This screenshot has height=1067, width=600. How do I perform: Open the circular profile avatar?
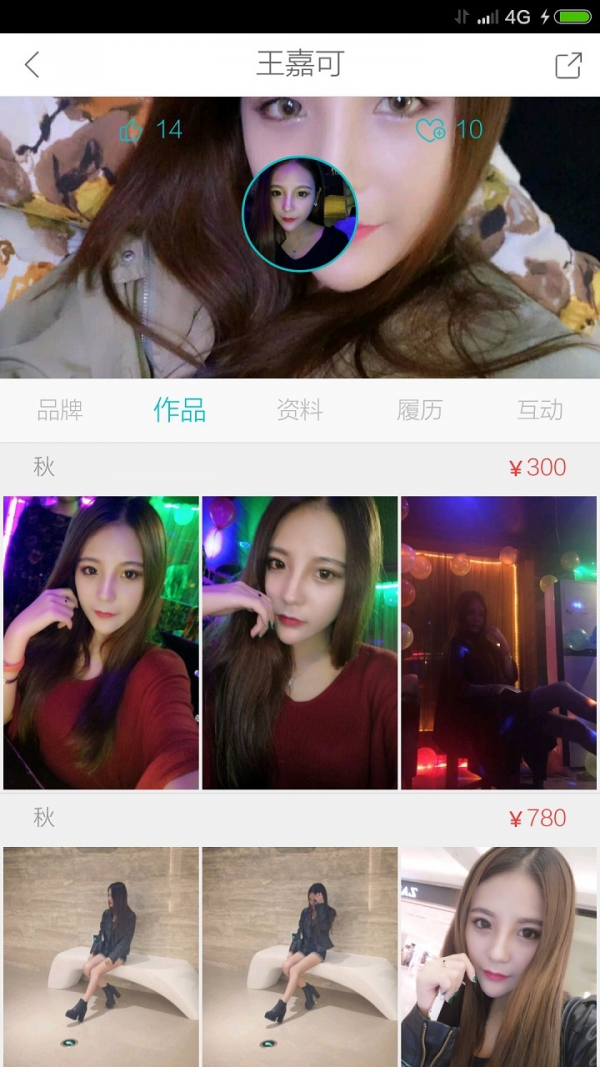300,214
